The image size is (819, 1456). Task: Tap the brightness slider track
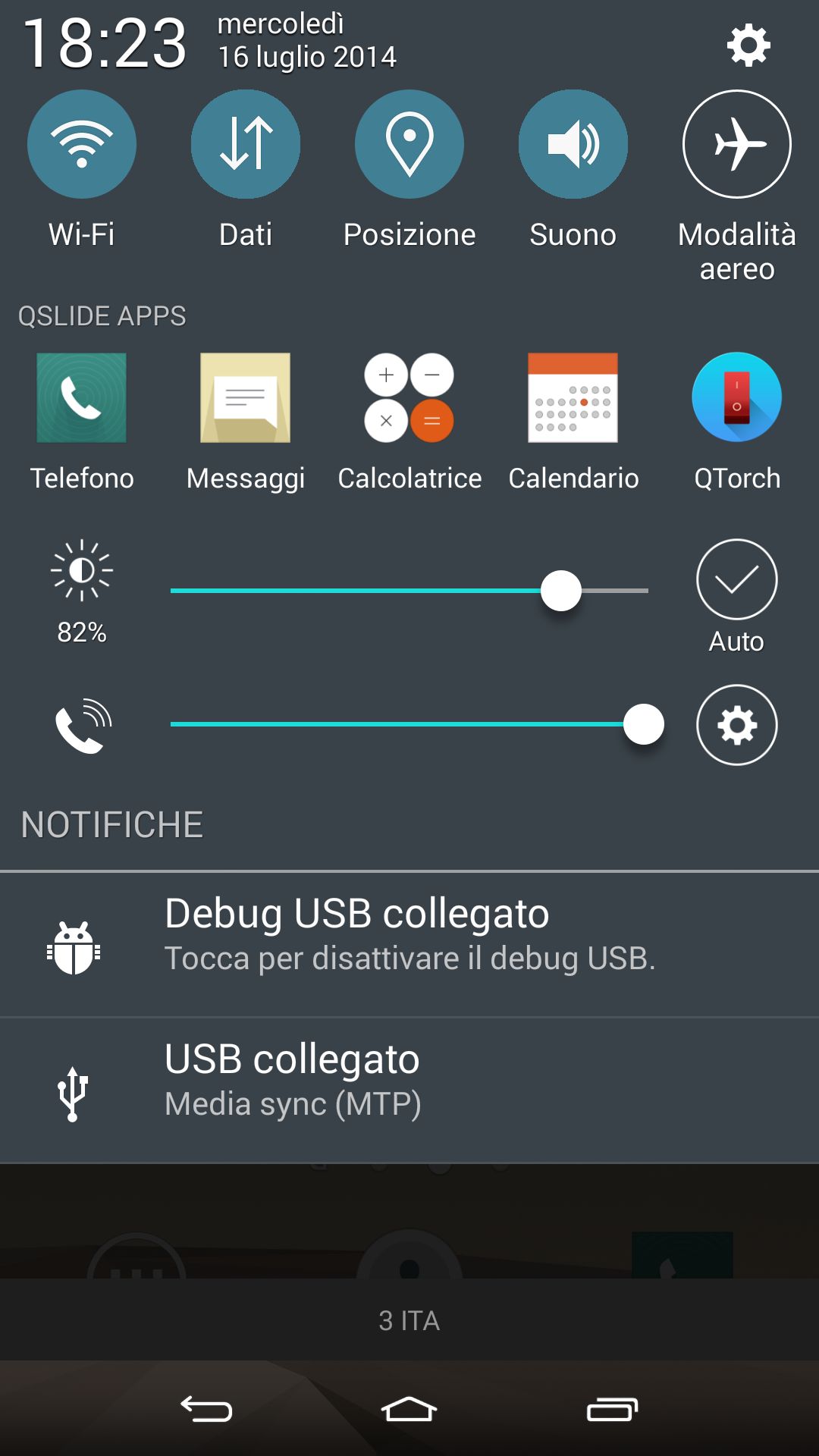[409, 590]
